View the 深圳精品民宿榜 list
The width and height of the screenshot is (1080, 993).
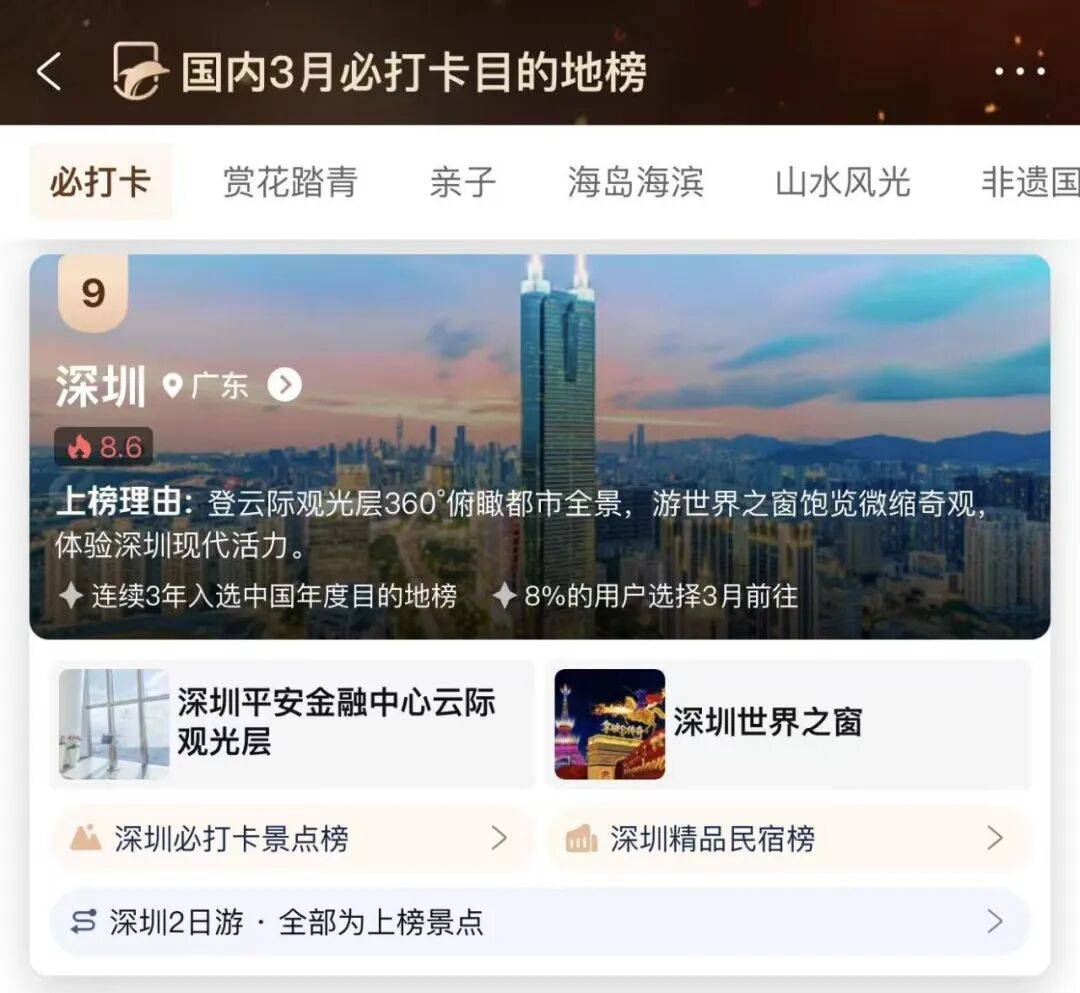click(787, 838)
